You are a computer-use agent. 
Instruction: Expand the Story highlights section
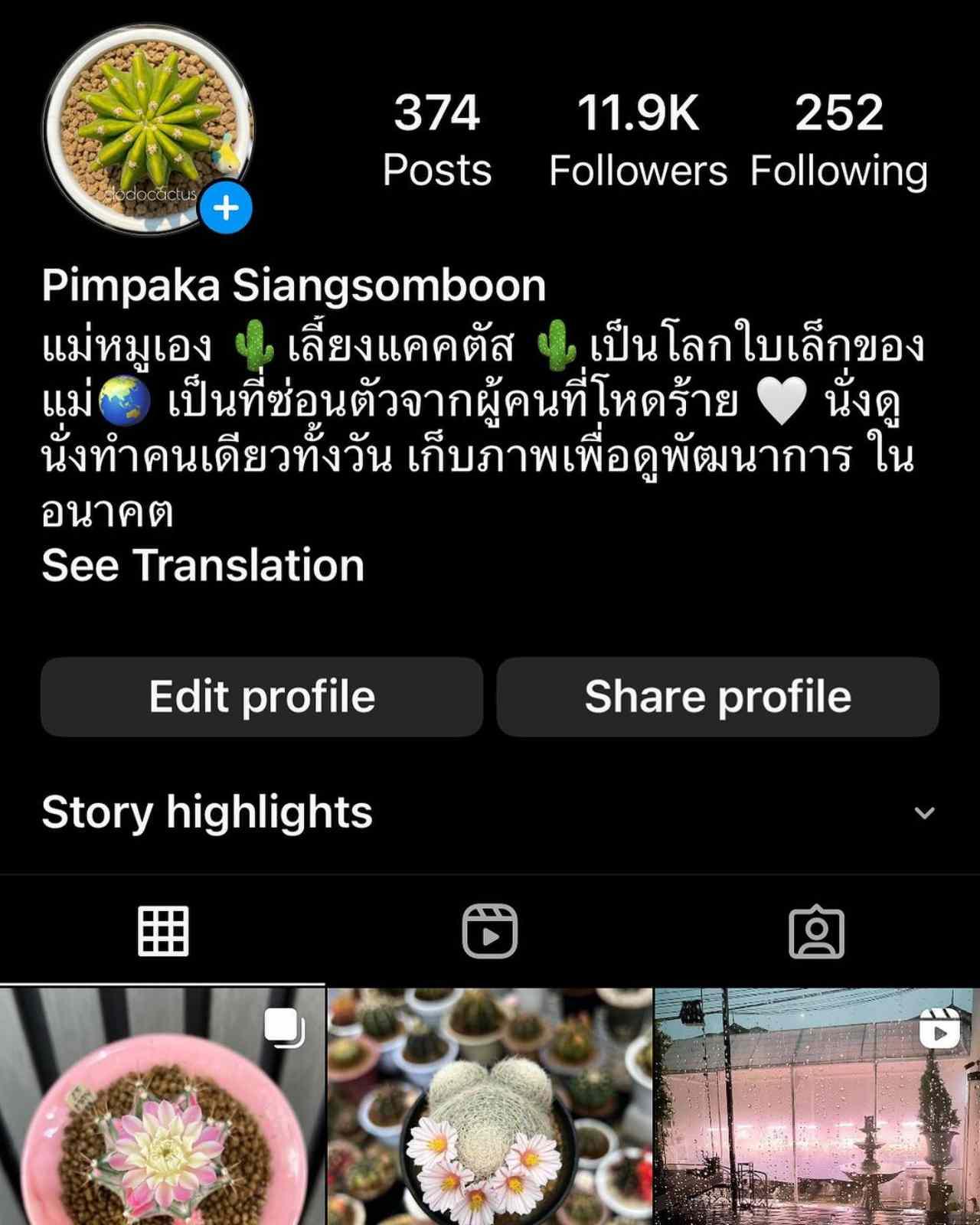924,812
